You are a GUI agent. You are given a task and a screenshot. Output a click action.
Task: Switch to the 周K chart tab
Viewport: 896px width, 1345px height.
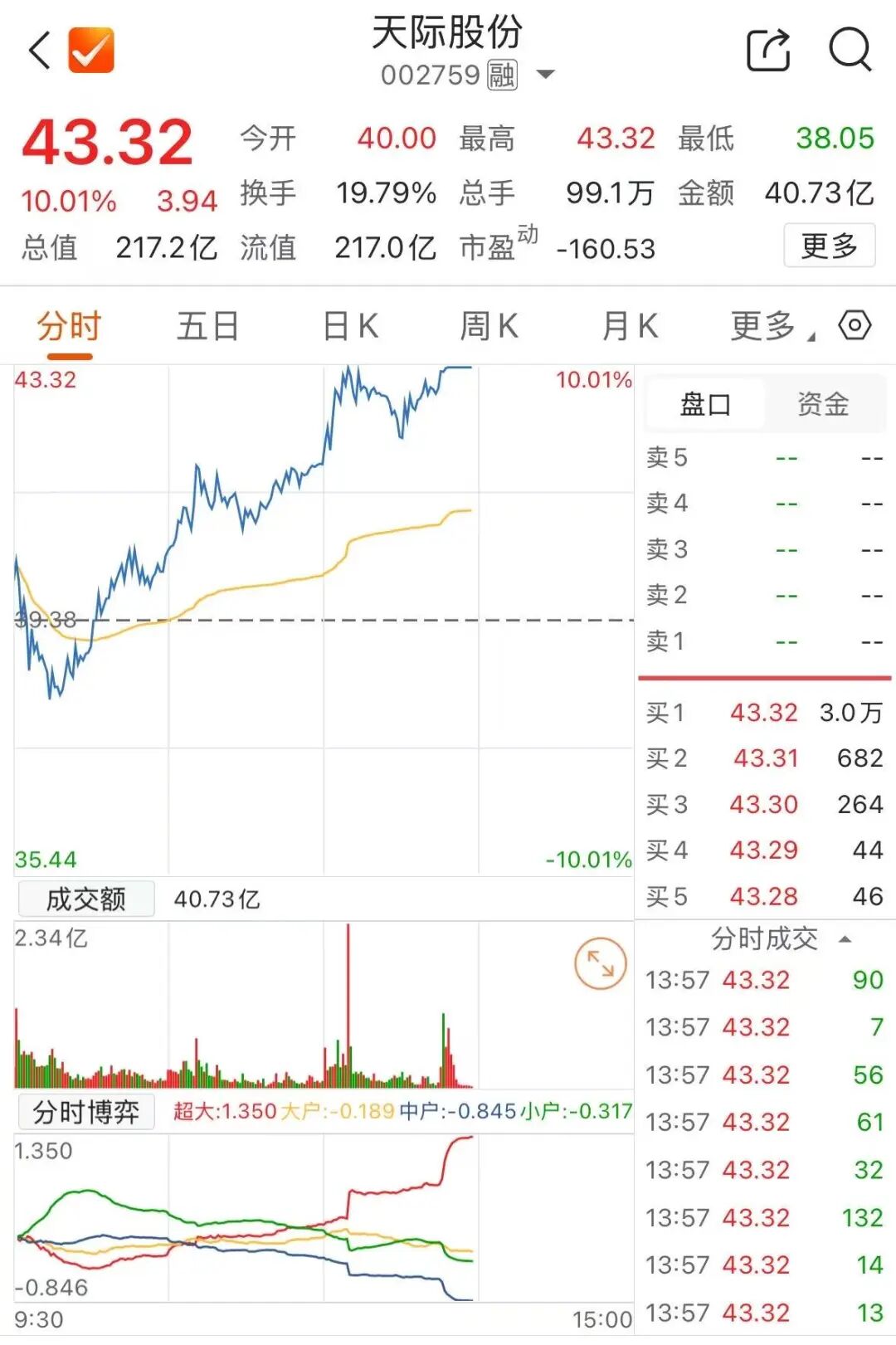(x=489, y=327)
